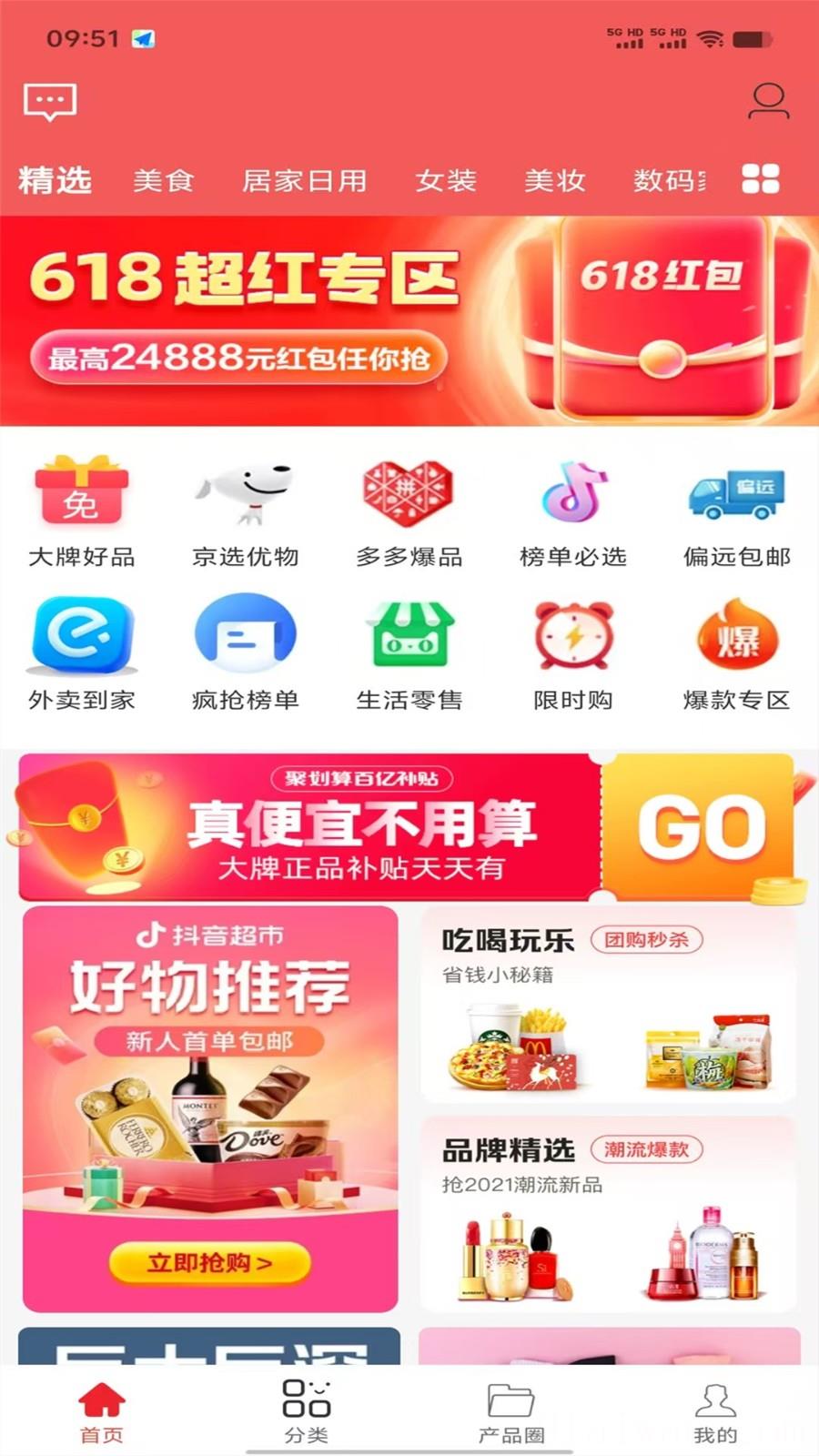Image resolution: width=819 pixels, height=1456 pixels.
Task: Select the 美妆 category tab
Action: 554,180
